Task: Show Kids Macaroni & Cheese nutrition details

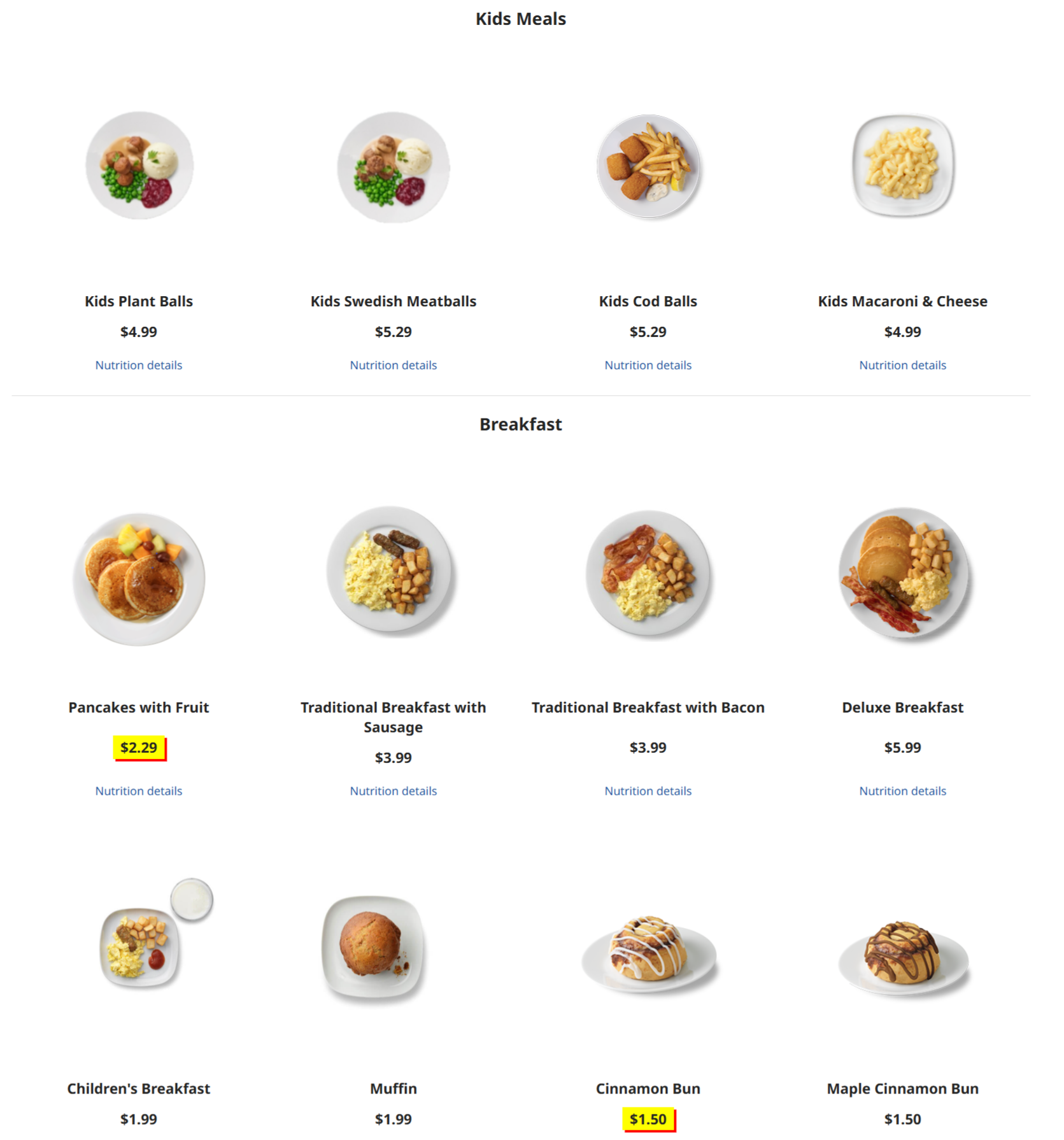Action: pyautogui.click(x=903, y=365)
